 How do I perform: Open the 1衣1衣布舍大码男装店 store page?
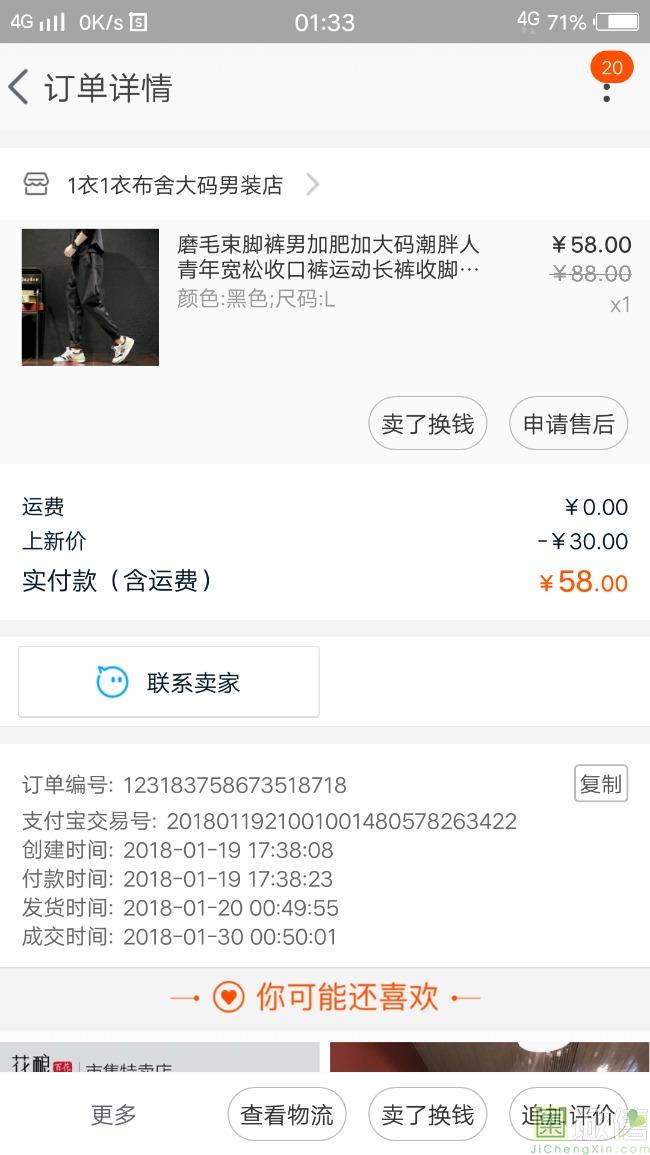click(x=175, y=185)
